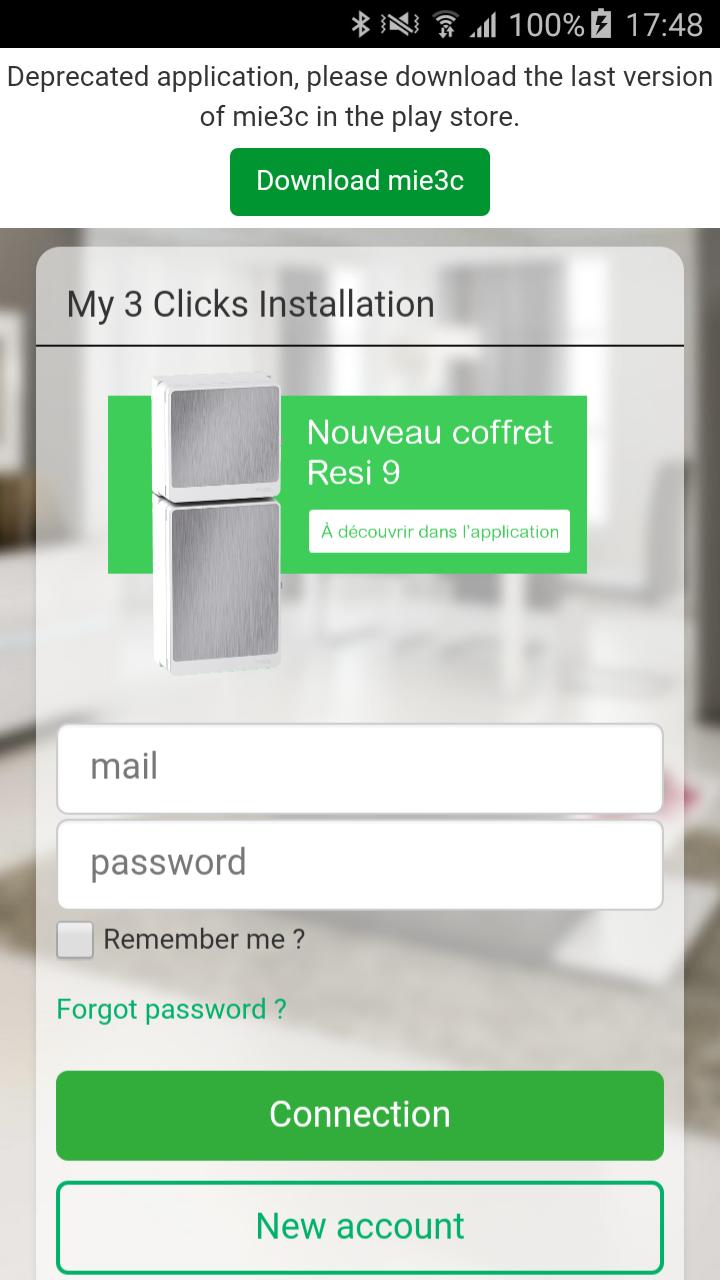Create a New account
This screenshot has width=720, height=1280.
[360, 1226]
